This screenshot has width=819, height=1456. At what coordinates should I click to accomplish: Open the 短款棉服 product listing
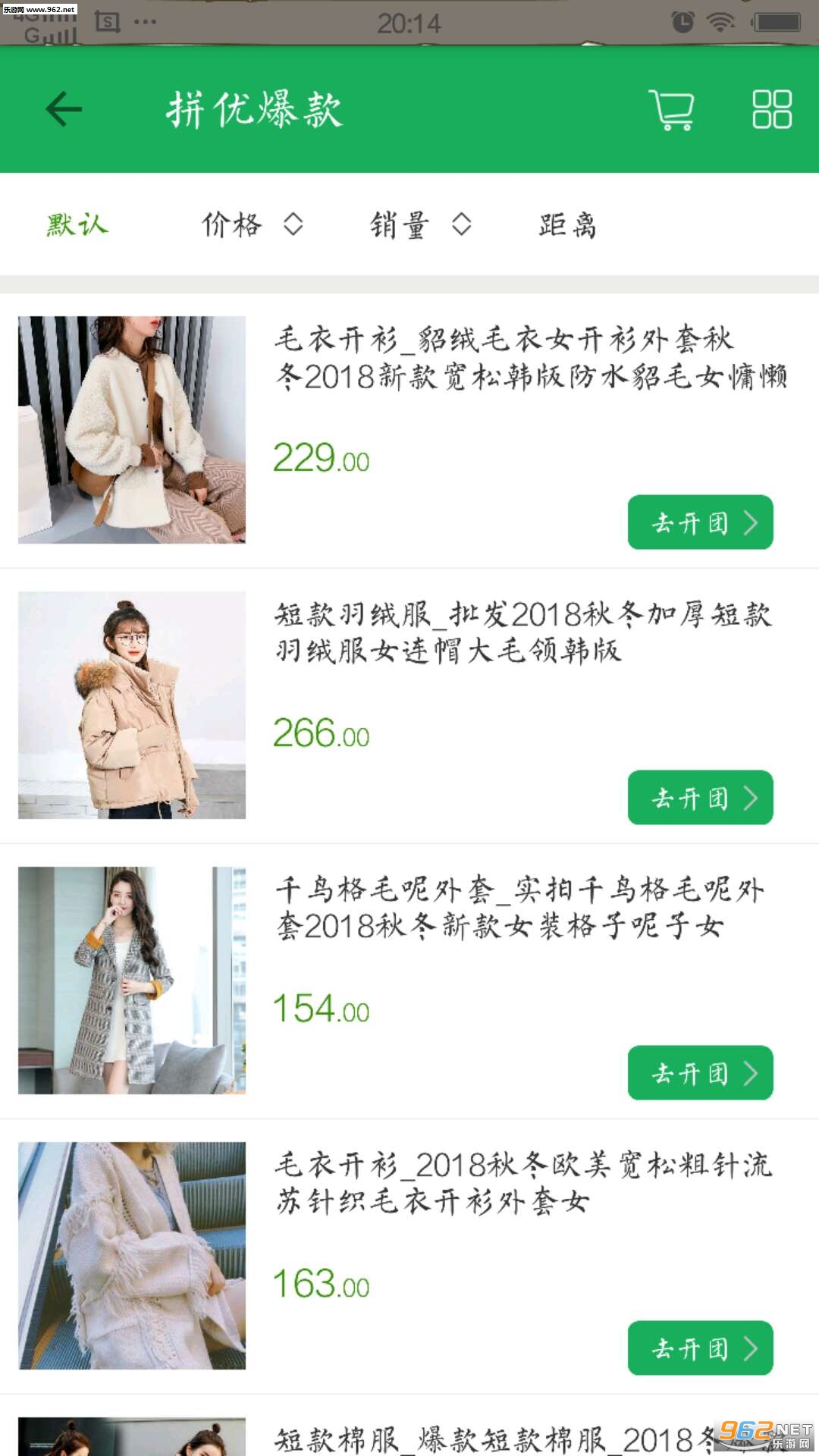tap(485, 1438)
